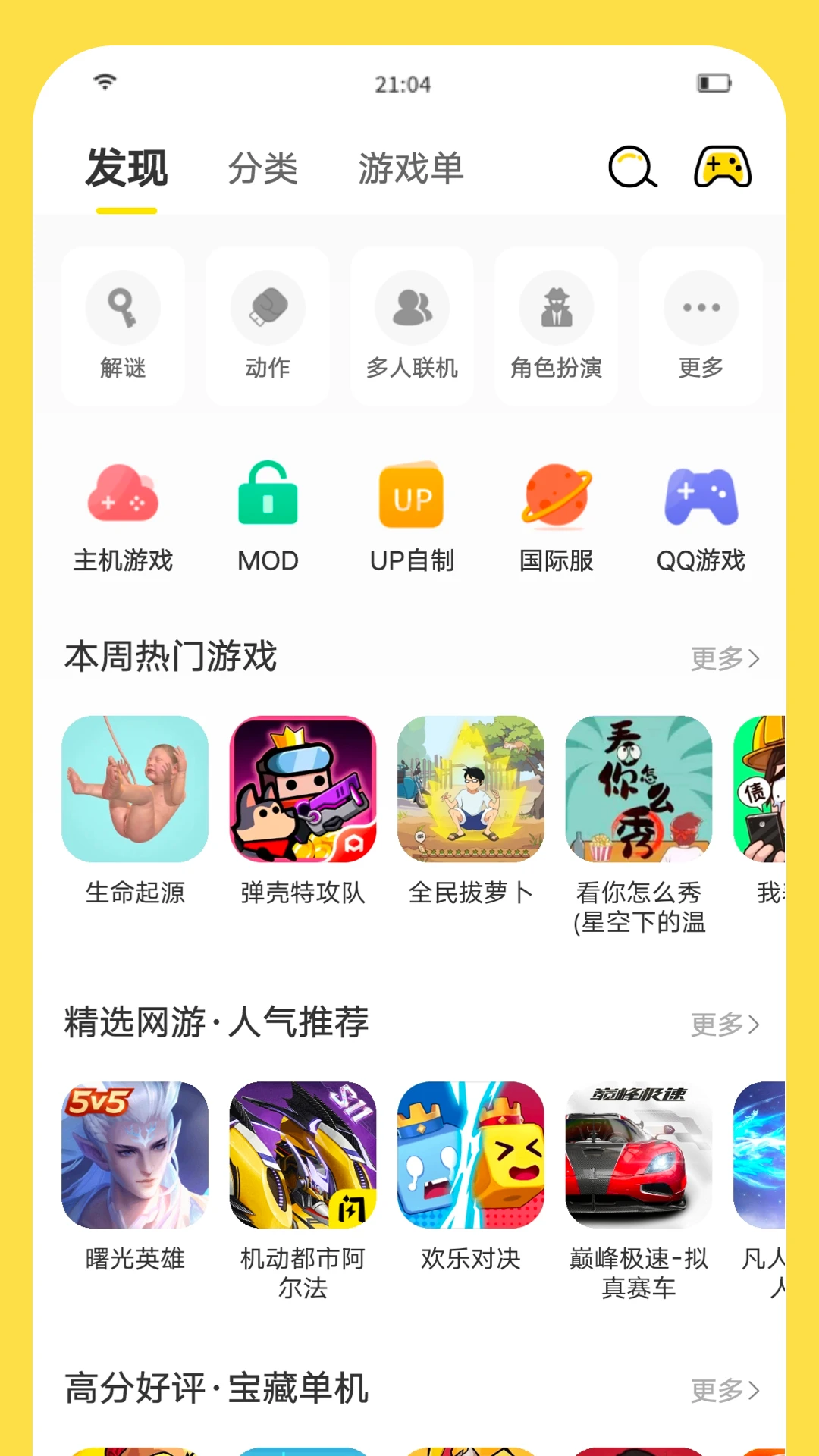Switch to the 游戏单 tab
819x1456 pixels.
point(412,168)
